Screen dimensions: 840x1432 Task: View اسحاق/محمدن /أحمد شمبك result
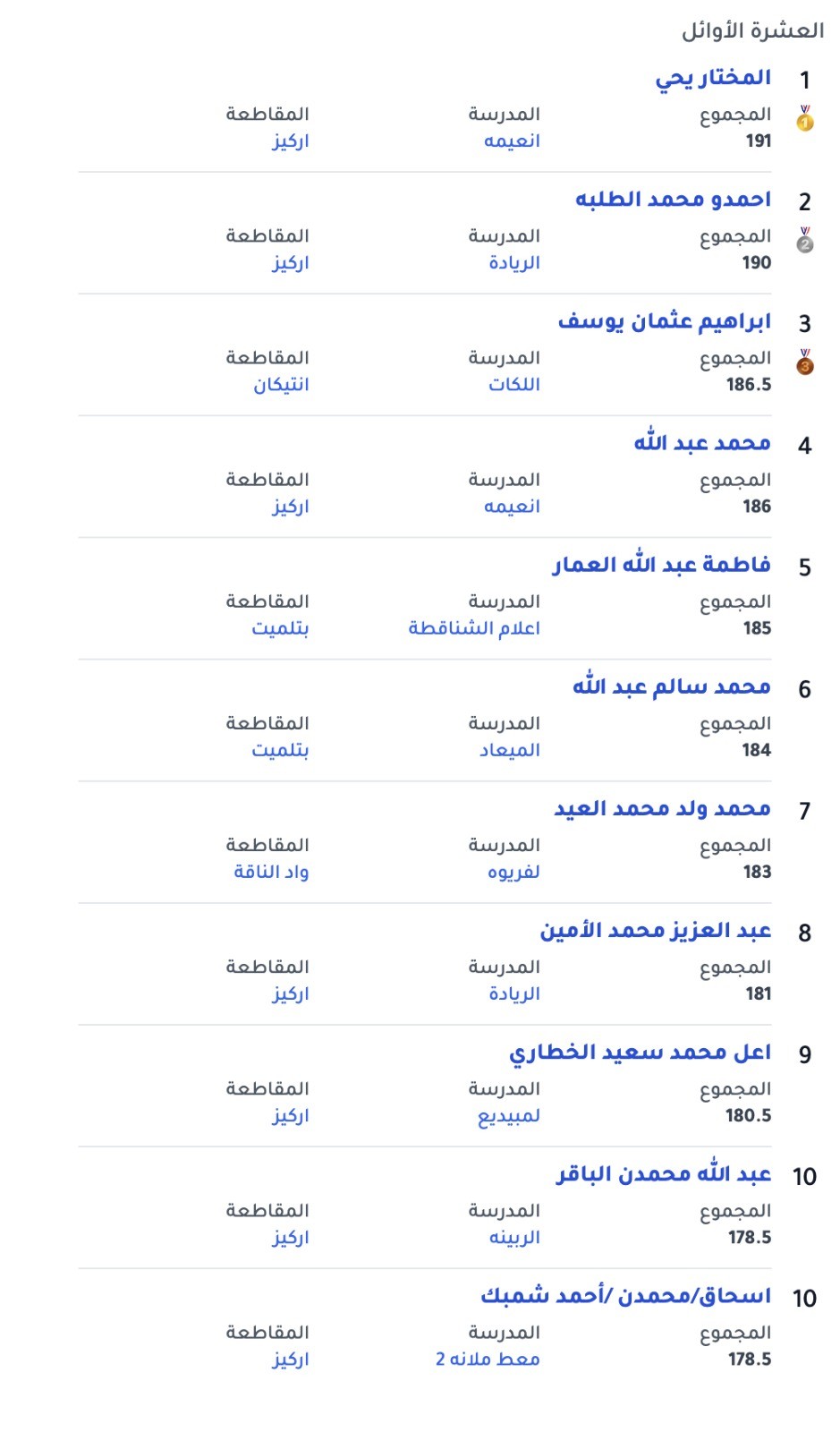point(626,1296)
